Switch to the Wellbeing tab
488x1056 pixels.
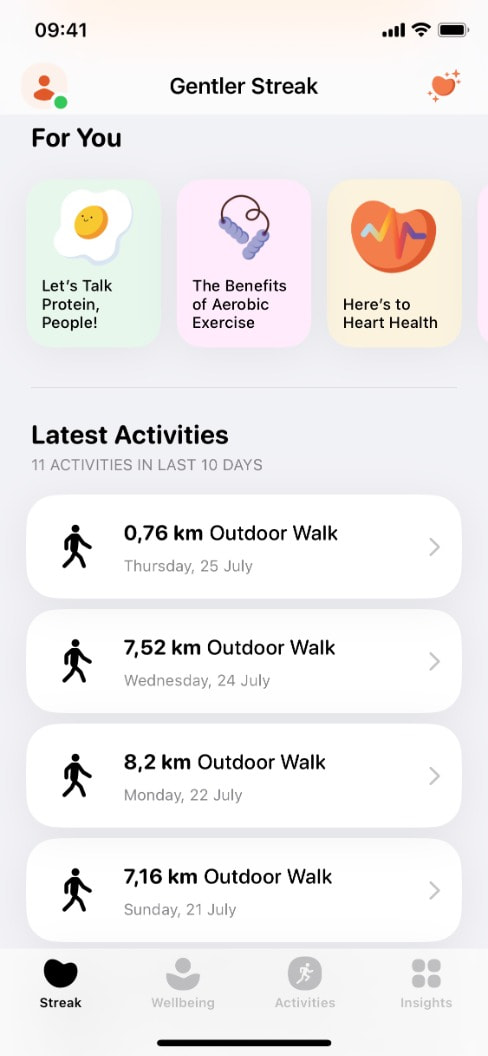coord(183,984)
